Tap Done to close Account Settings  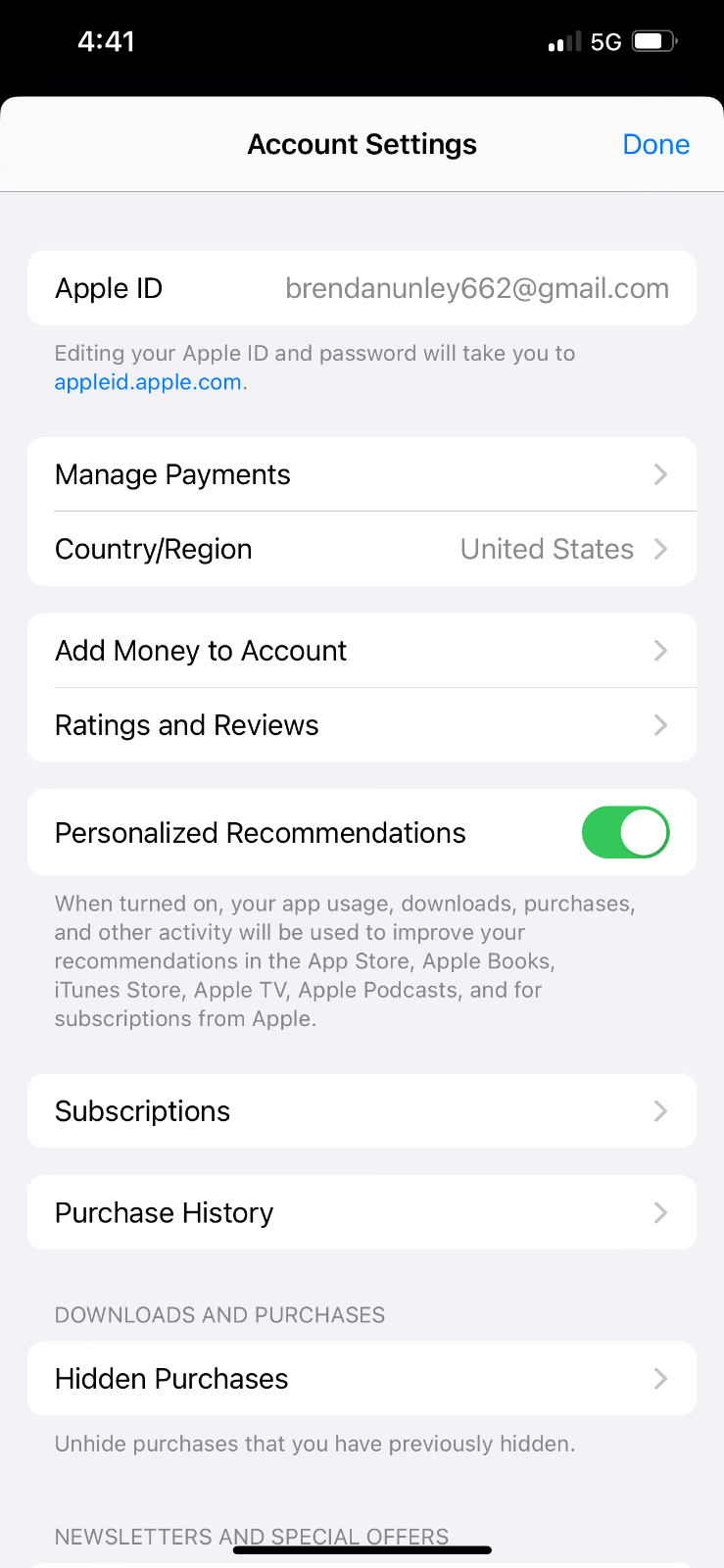pyautogui.click(x=655, y=144)
